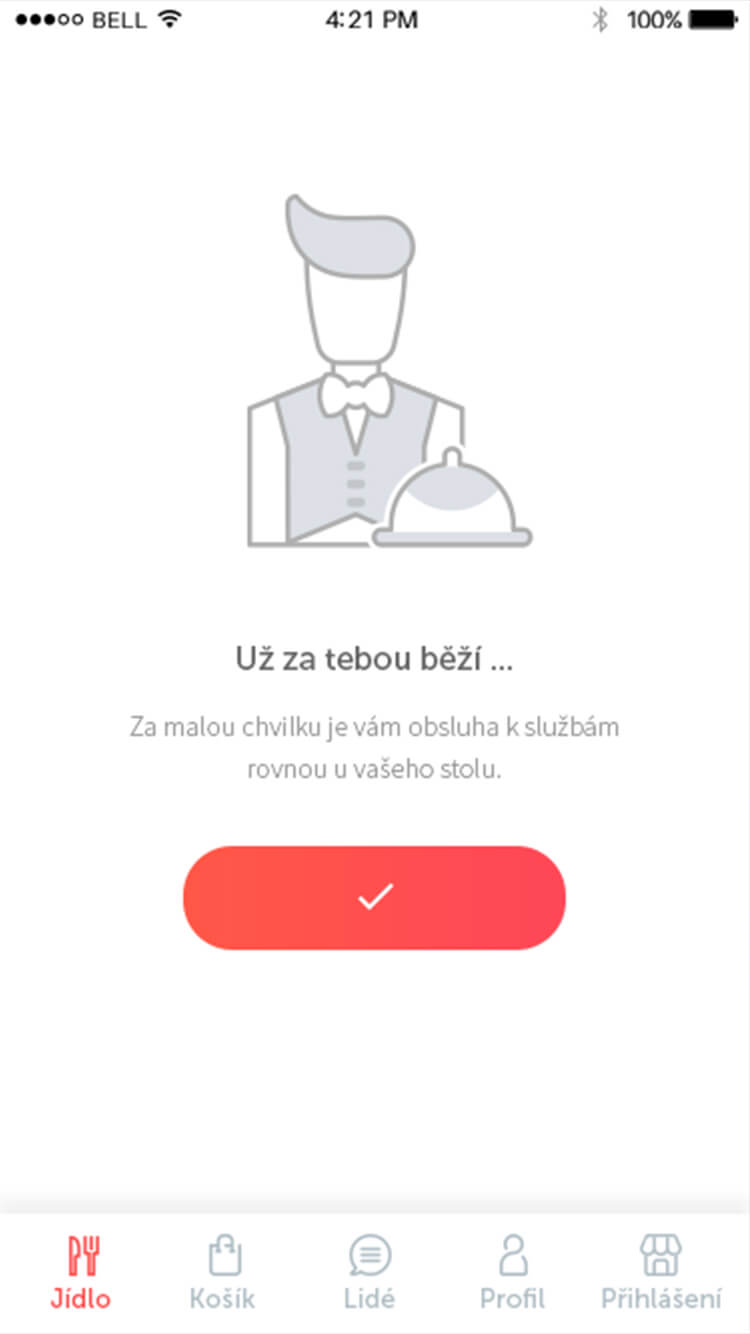Image resolution: width=750 pixels, height=1334 pixels.
Task: Confirm with the red checkmark button
Action: coord(374,897)
